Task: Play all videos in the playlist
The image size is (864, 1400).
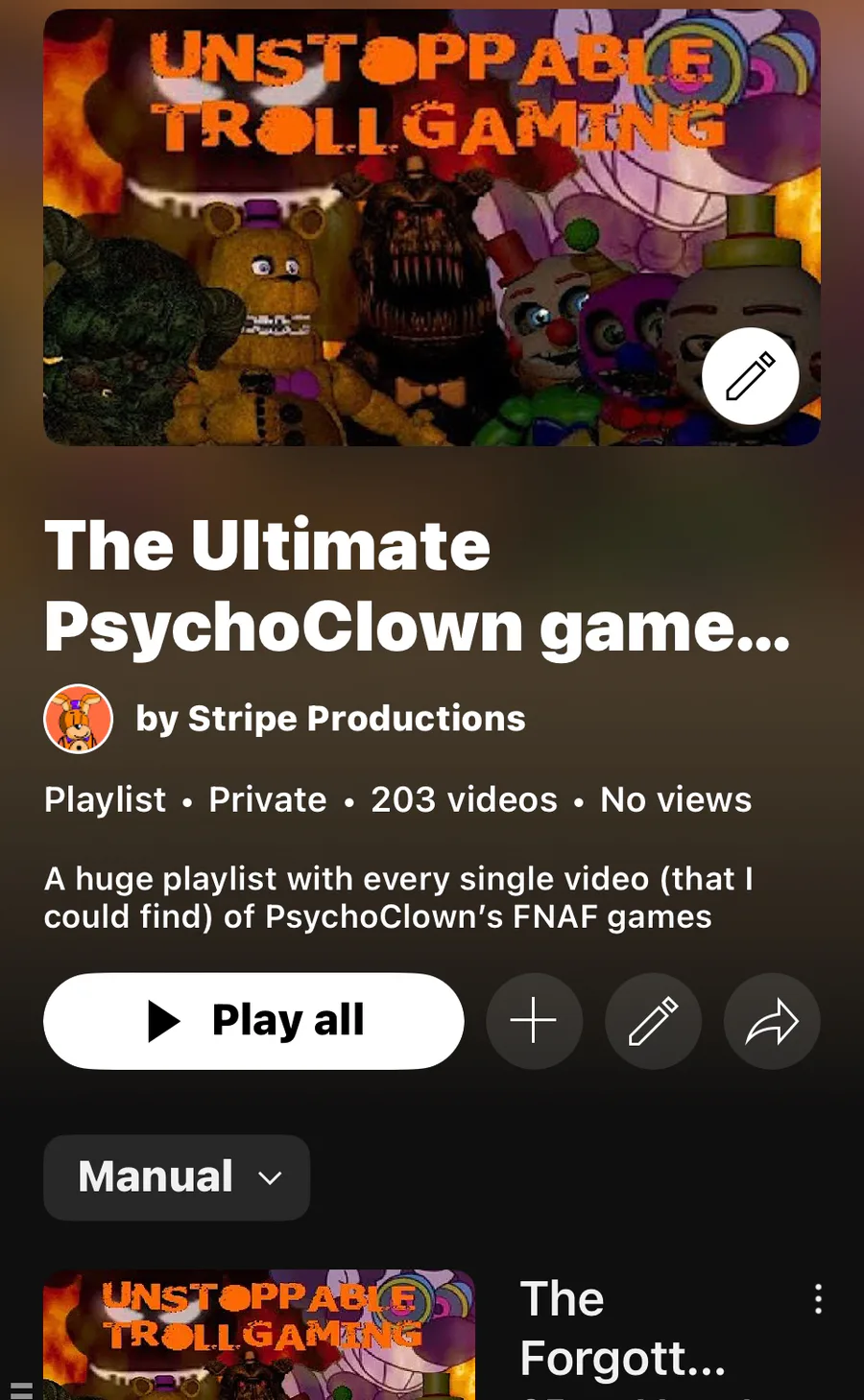Action: (253, 1021)
